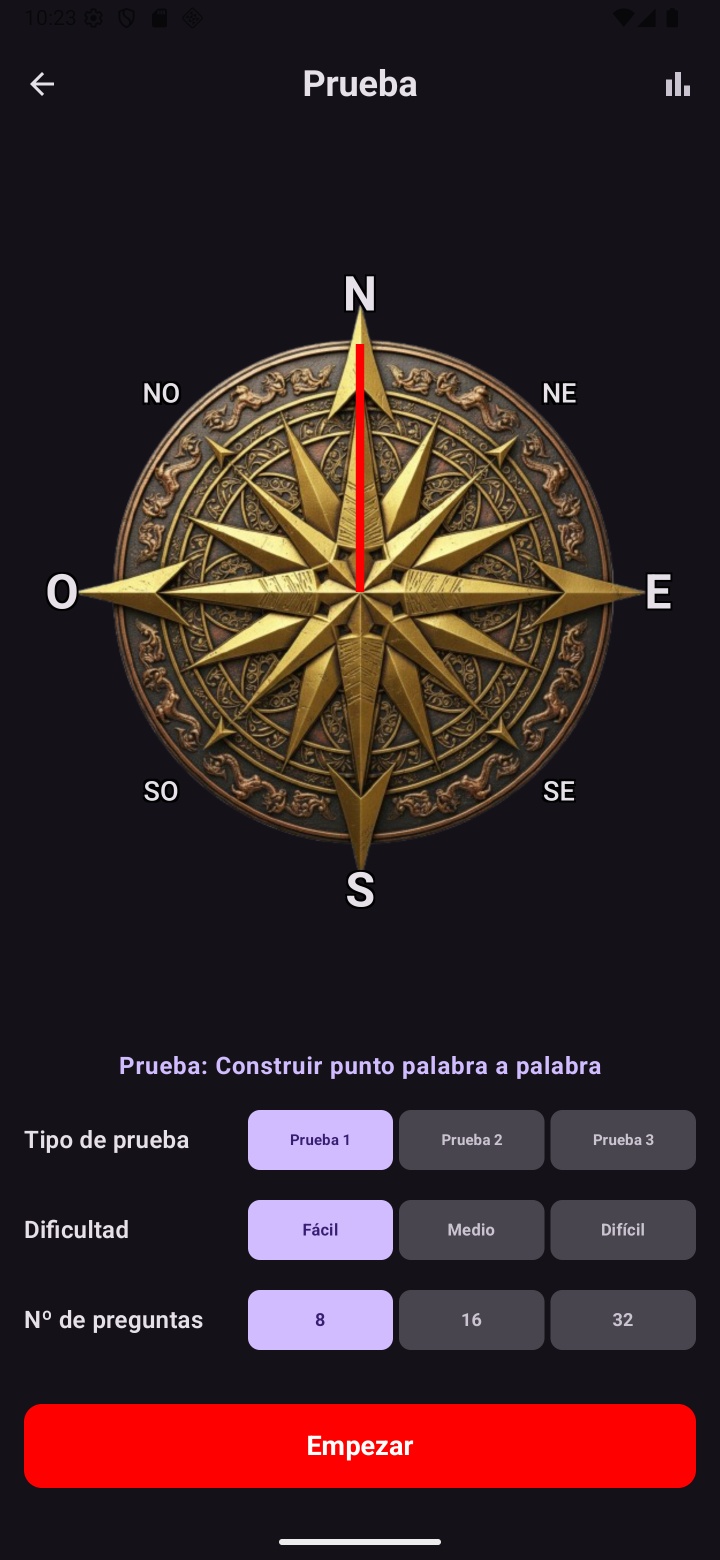Open the statistics bar chart icon
Viewport: 720px width, 1560px height.
(x=678, y=84)
